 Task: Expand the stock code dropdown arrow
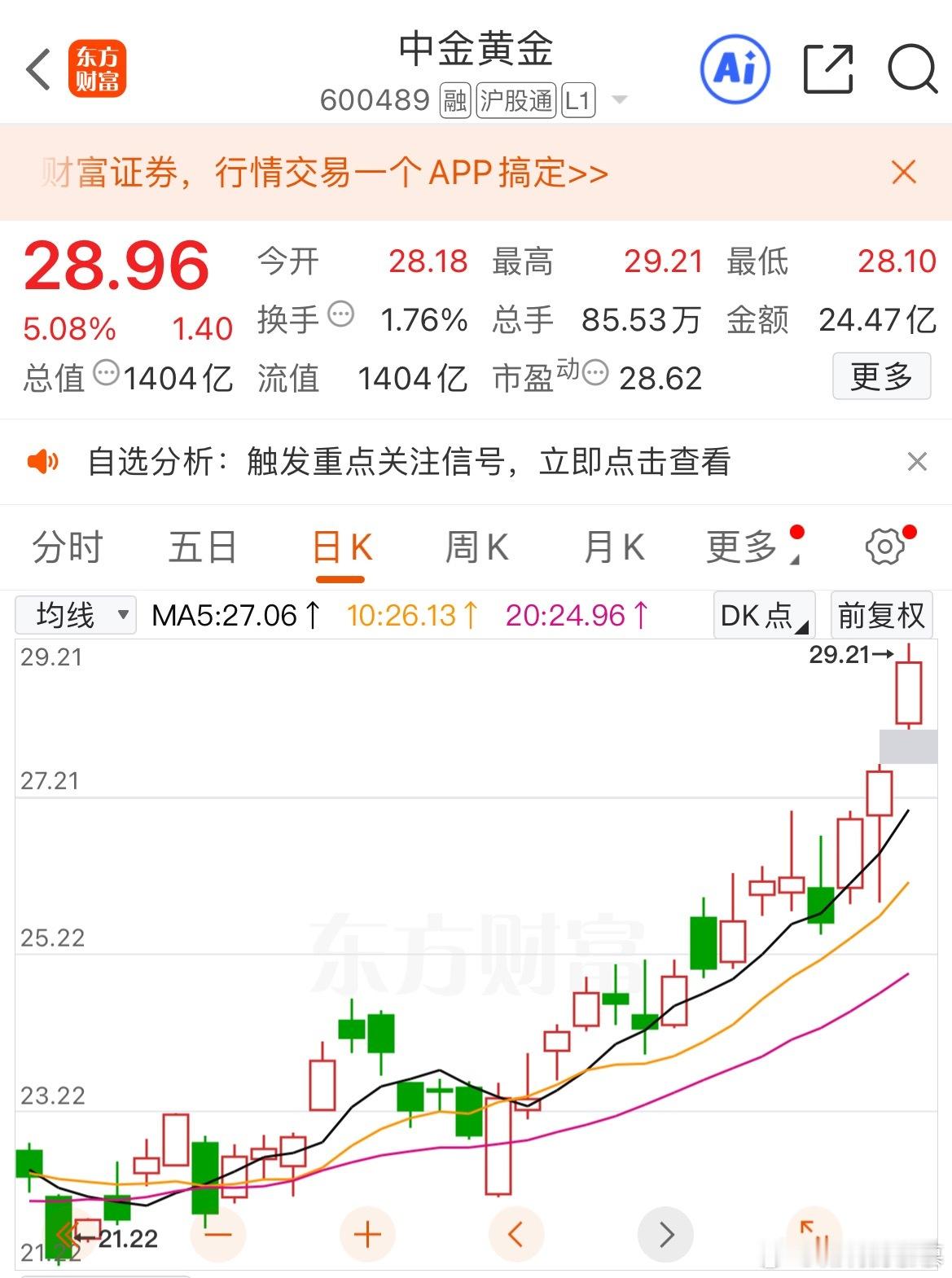pos(619,100)
